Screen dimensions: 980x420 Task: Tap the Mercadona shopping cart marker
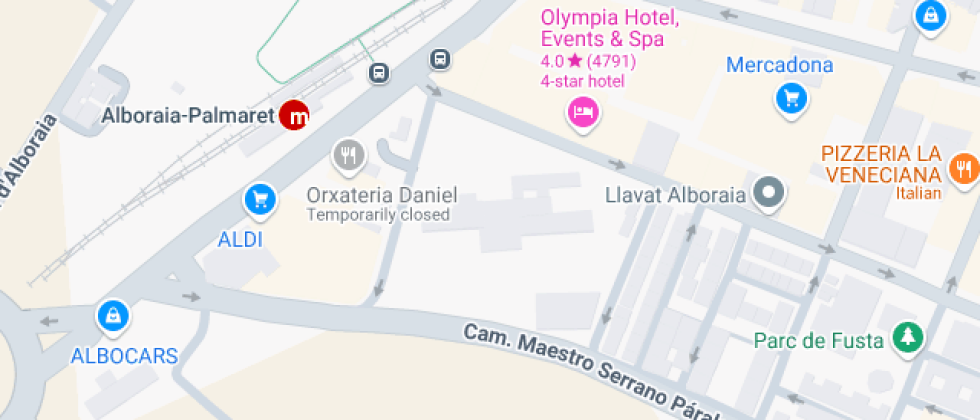tap(792, 100)
